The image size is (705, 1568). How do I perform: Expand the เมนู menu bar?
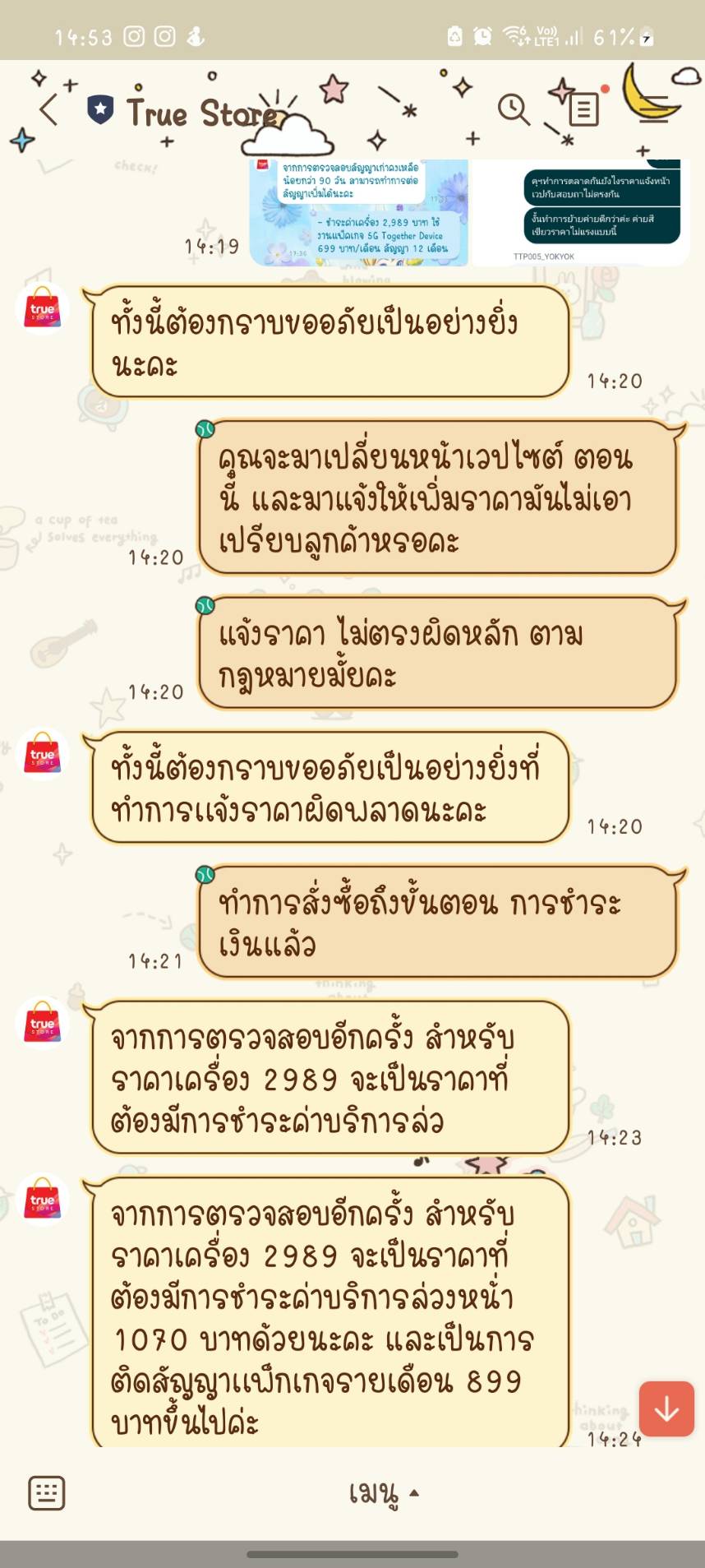pos(384,1492)
